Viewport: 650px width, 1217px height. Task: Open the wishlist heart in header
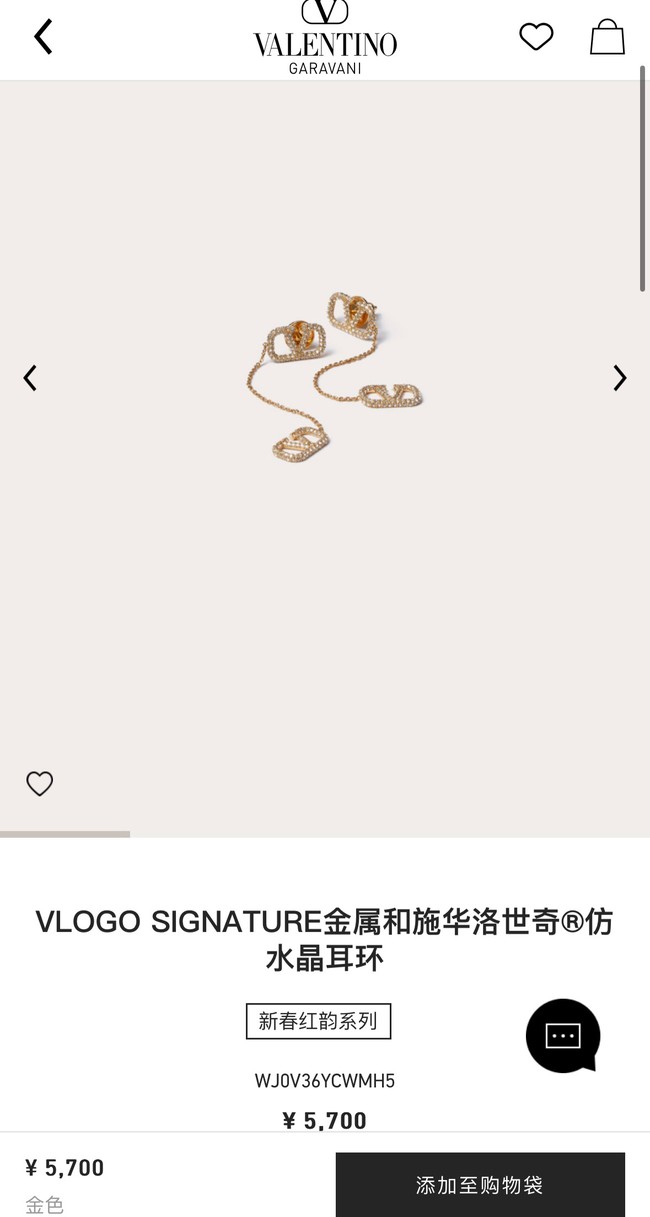coord(536,37)
